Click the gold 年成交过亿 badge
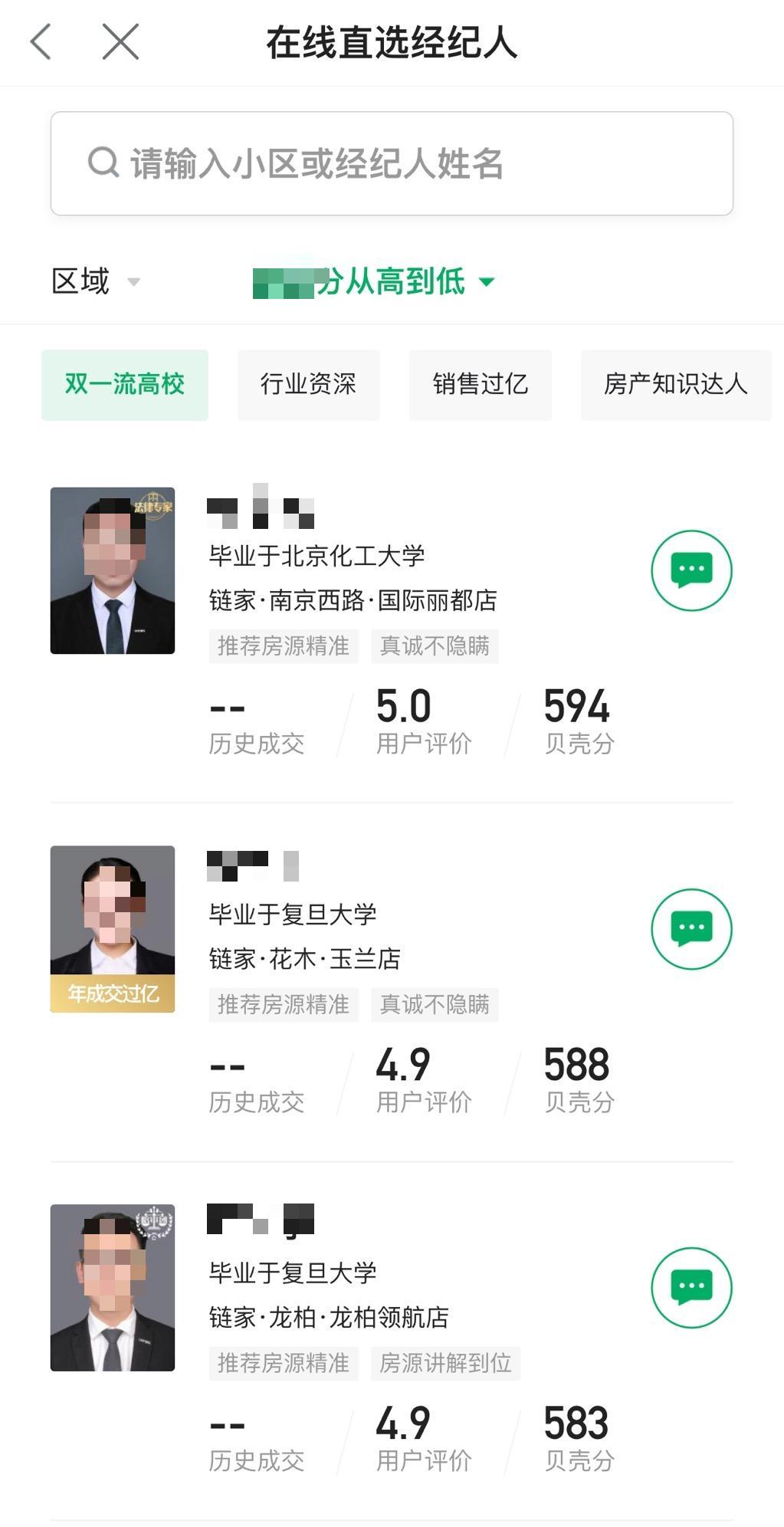 click(111, 993)
